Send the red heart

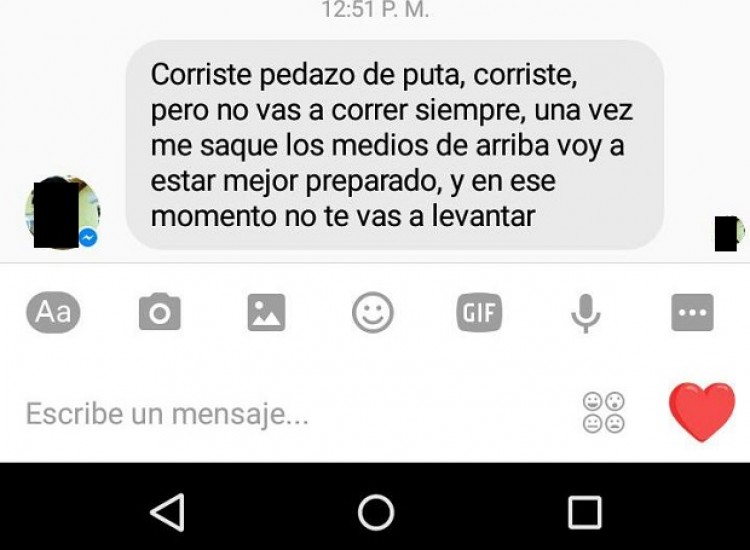tap(701, 411)
